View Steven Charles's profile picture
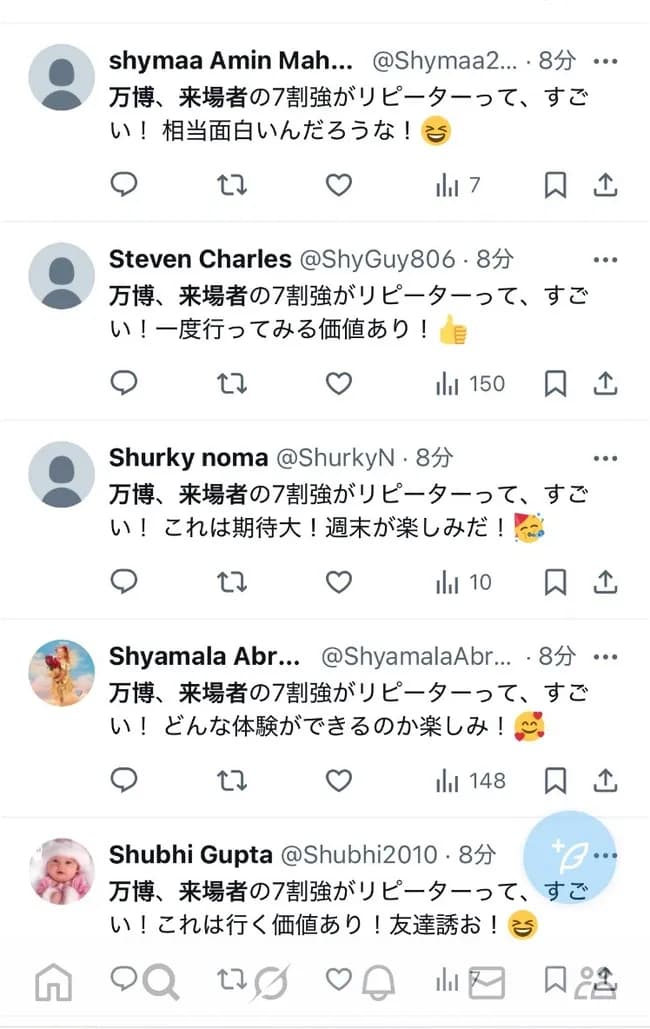 [62, 275]
